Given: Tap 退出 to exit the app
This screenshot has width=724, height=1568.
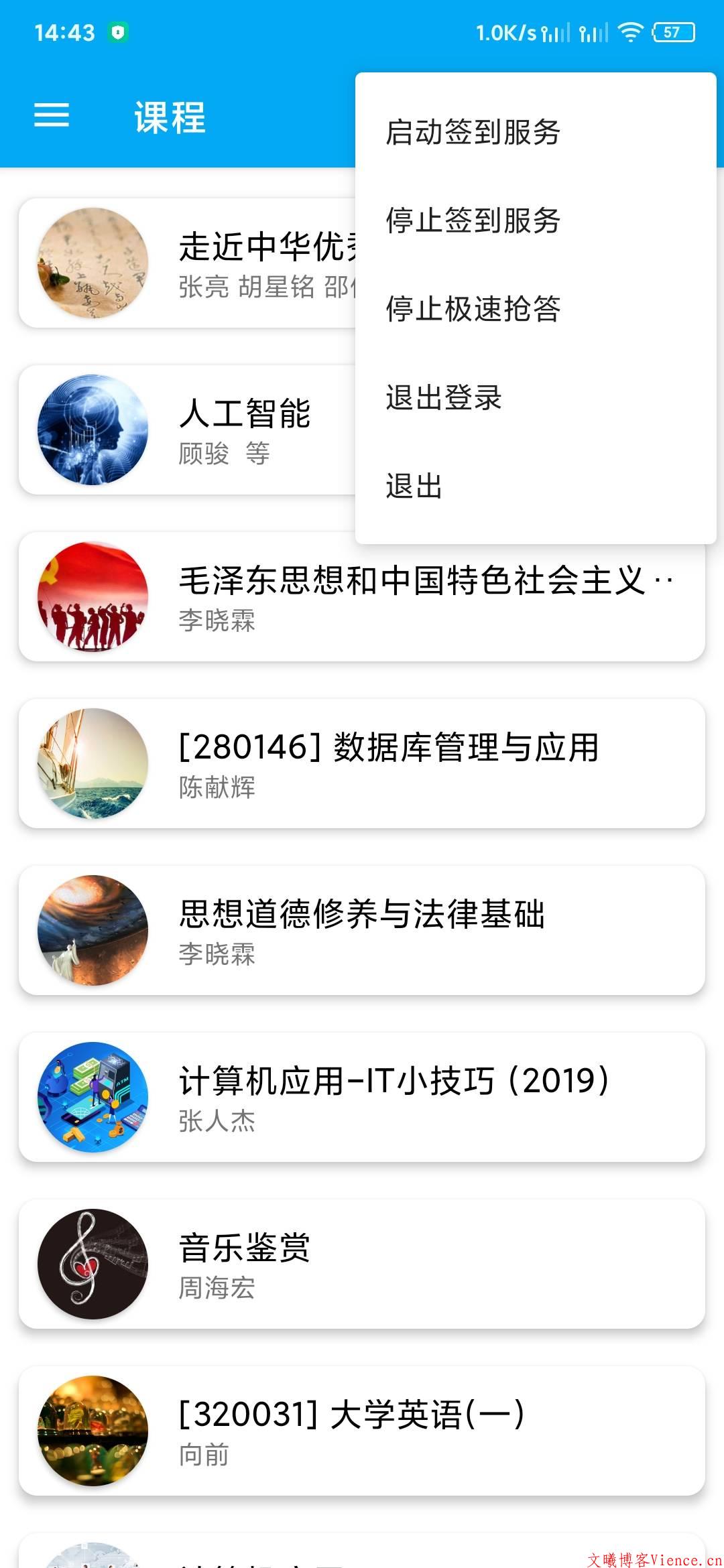Looking at the screenshot, I should 414,486.
